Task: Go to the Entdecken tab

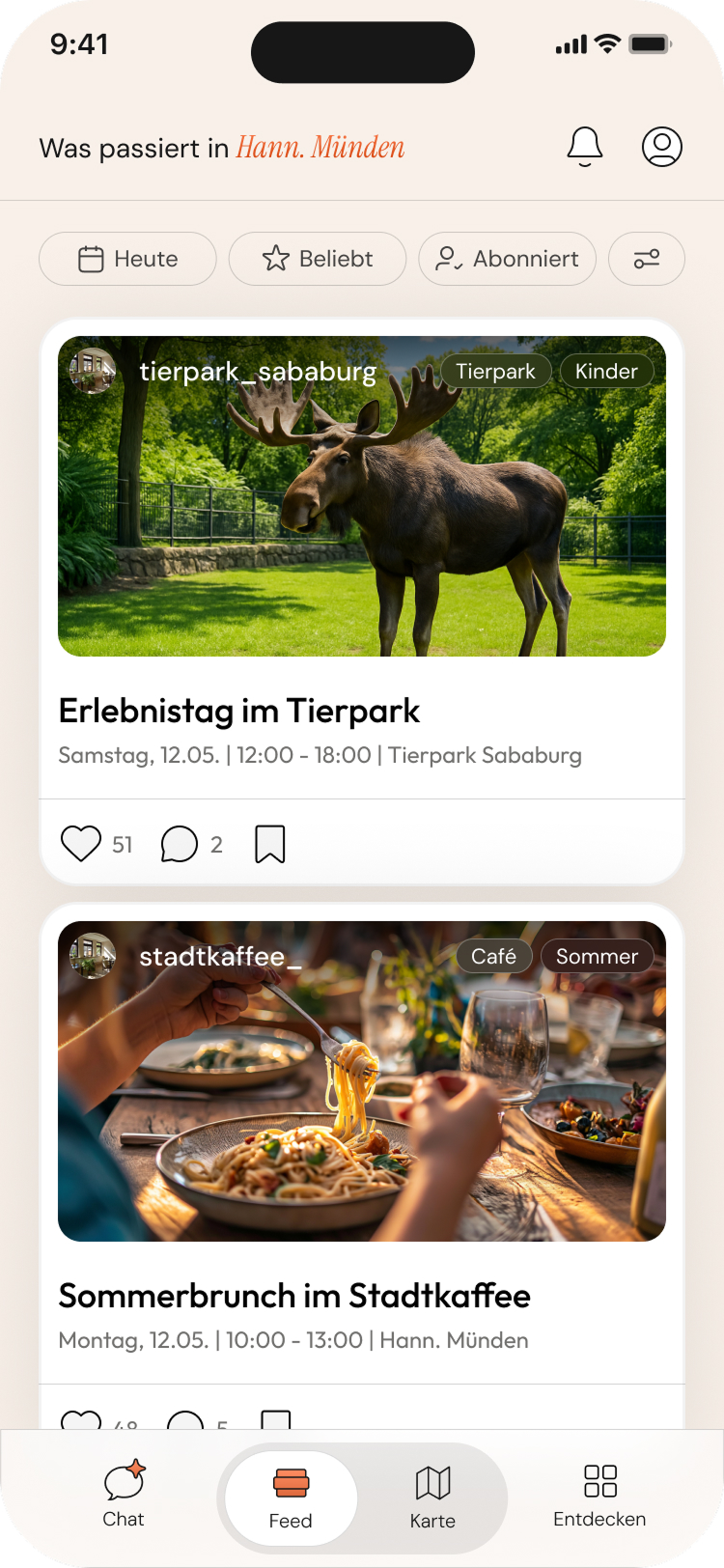Action: click(x=599, y=1494)
